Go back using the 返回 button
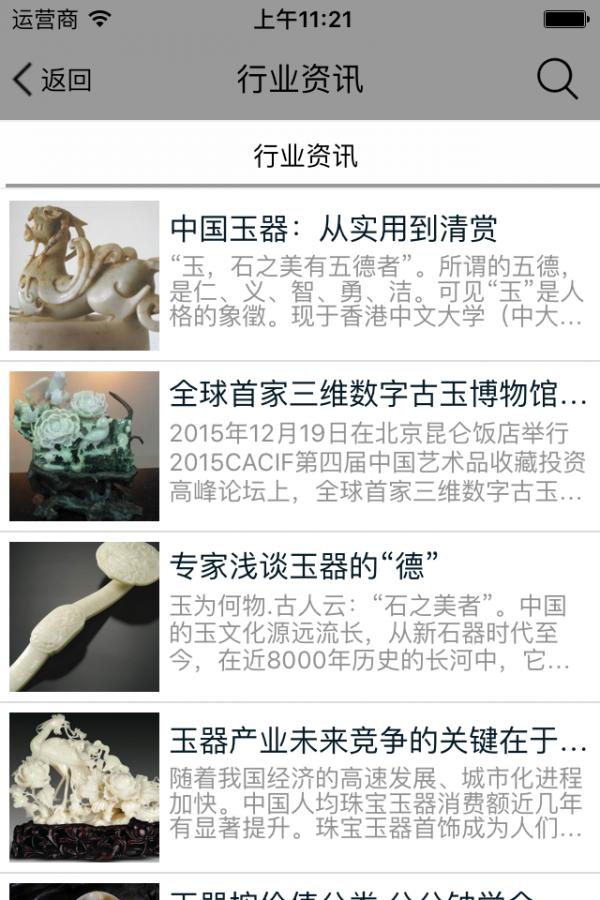Screen dimensions: 600x900 [x=52, y=80]
